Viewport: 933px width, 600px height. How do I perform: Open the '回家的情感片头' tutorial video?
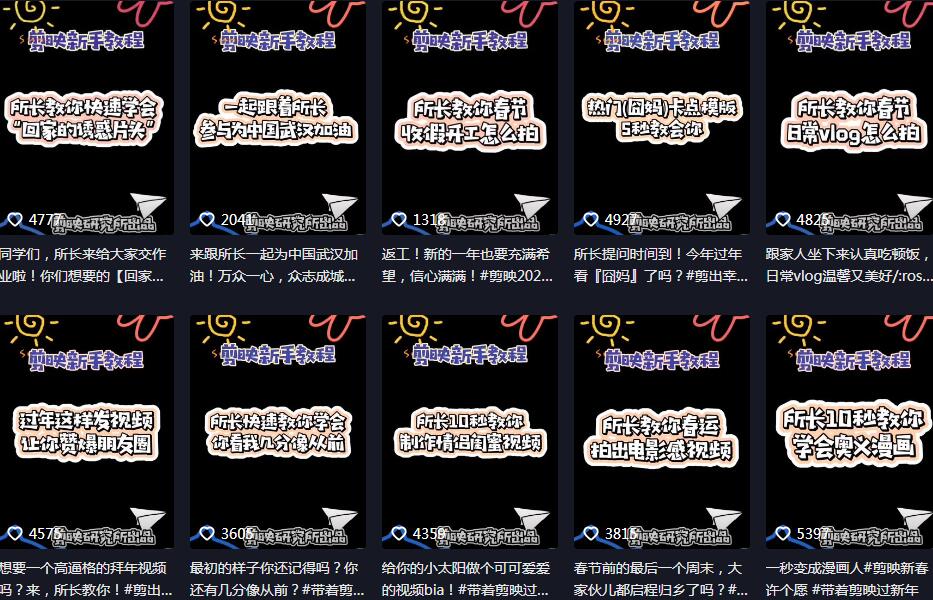pyautogui.click(x=85, y=120)
